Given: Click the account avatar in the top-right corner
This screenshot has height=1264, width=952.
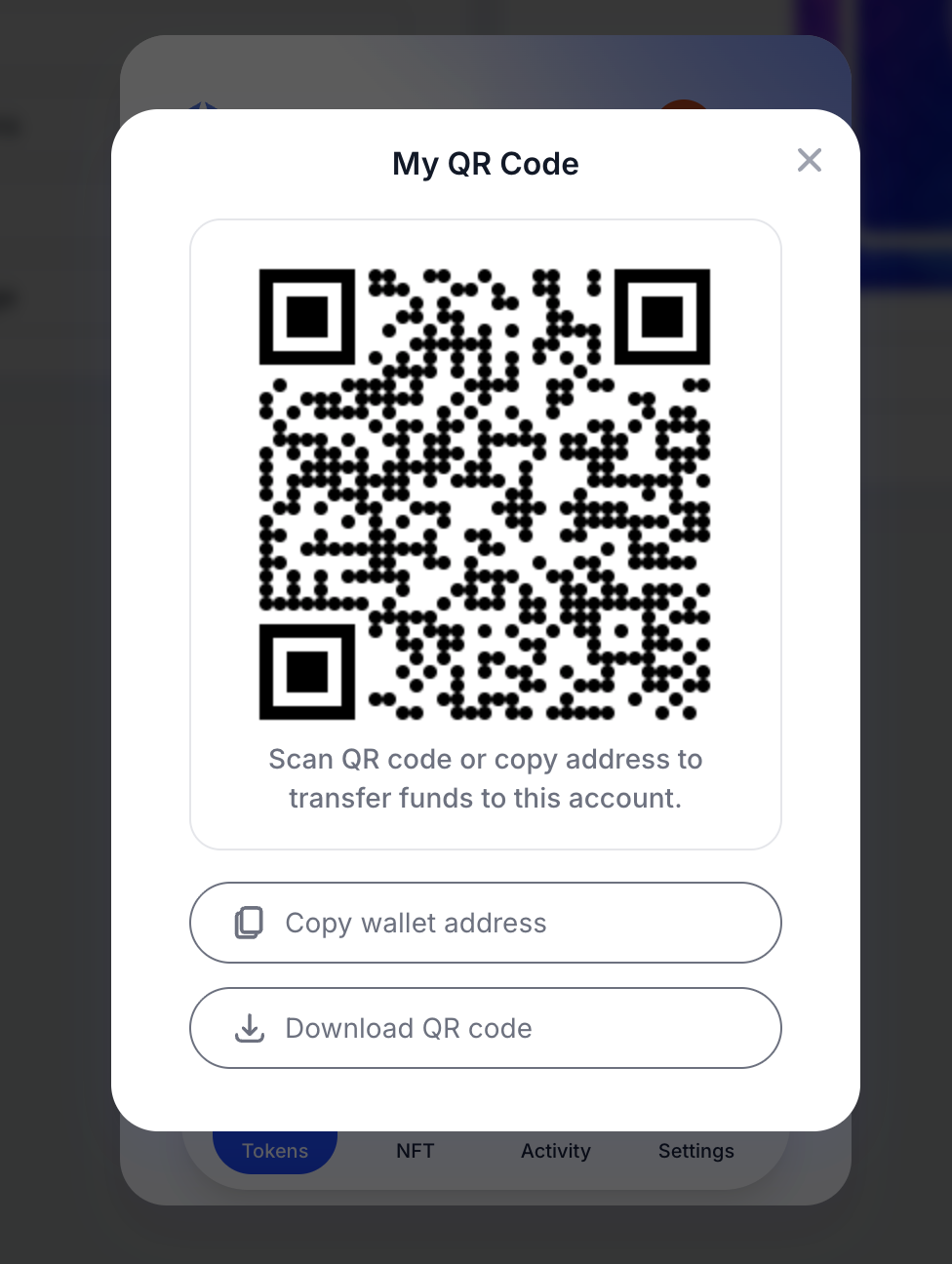Looking at the screenshot, I should click(x=684, y=107).
